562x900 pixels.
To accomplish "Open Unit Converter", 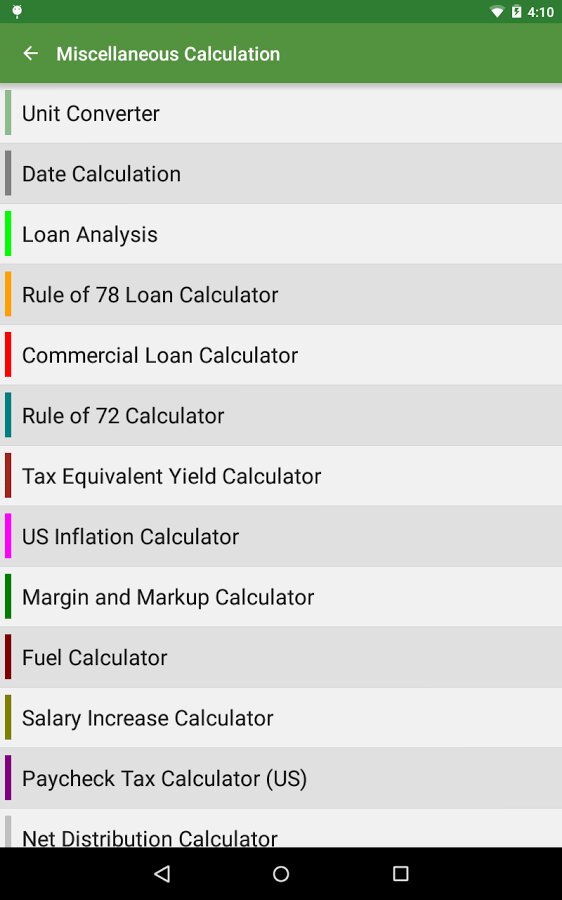I will click(x=281, y=113).
